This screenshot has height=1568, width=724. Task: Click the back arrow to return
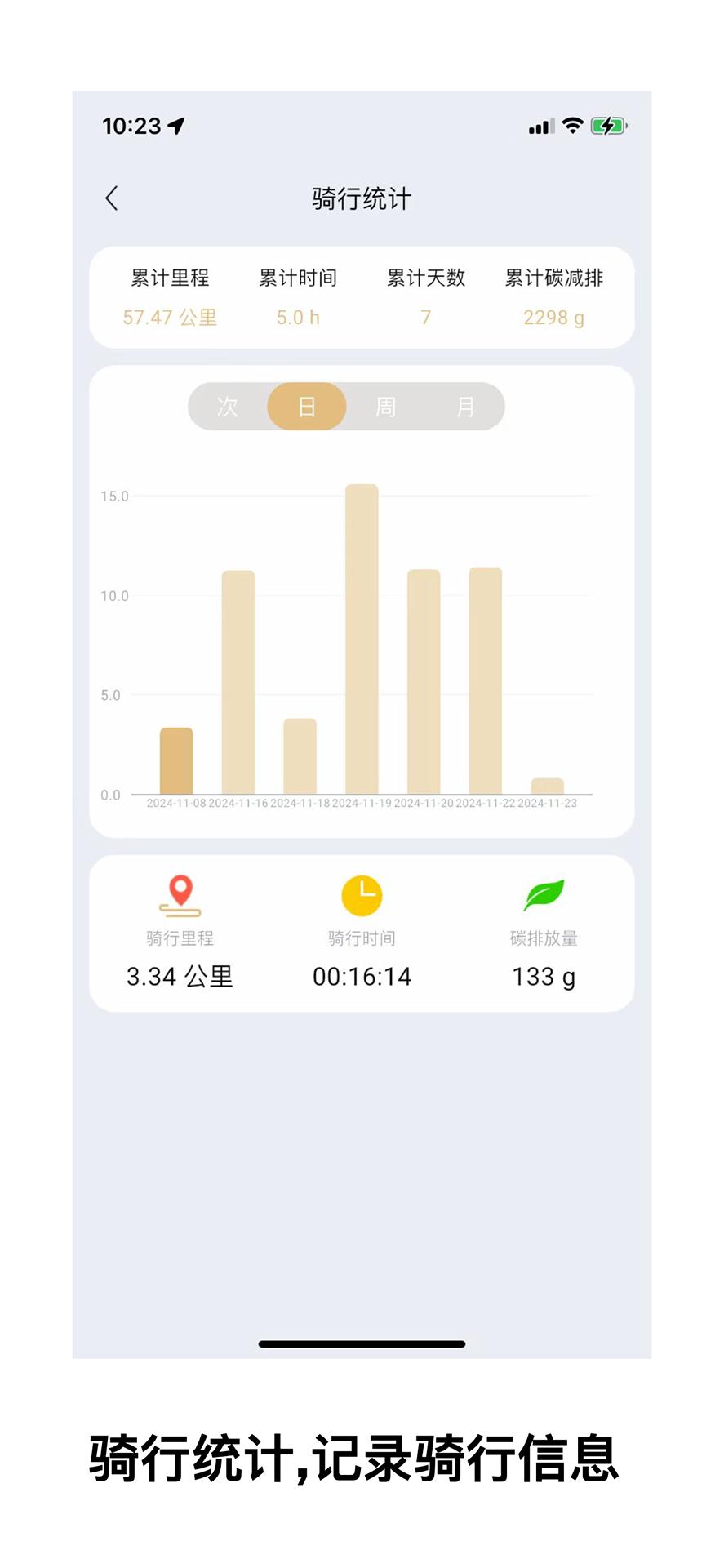pyautogui.click(x=112, y=198)
